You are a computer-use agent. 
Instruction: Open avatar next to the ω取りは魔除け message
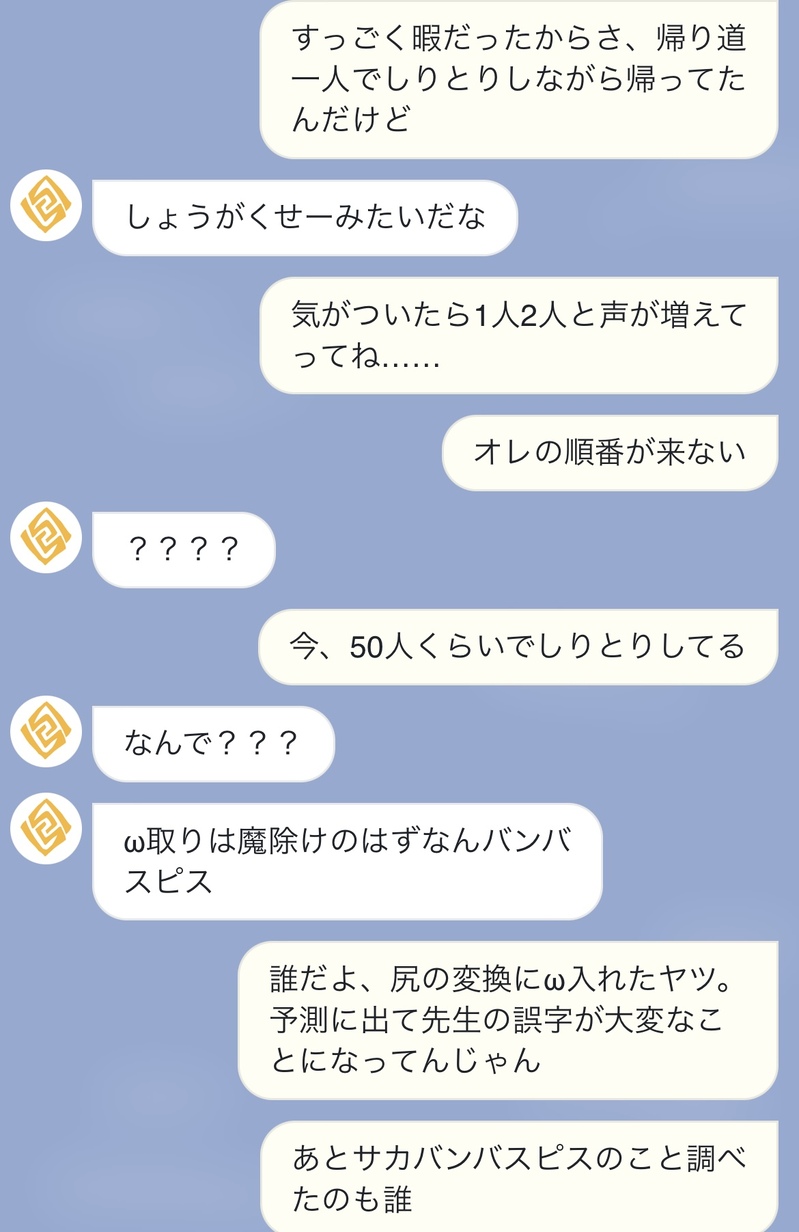pyautogui.click(x=46, y=829)
